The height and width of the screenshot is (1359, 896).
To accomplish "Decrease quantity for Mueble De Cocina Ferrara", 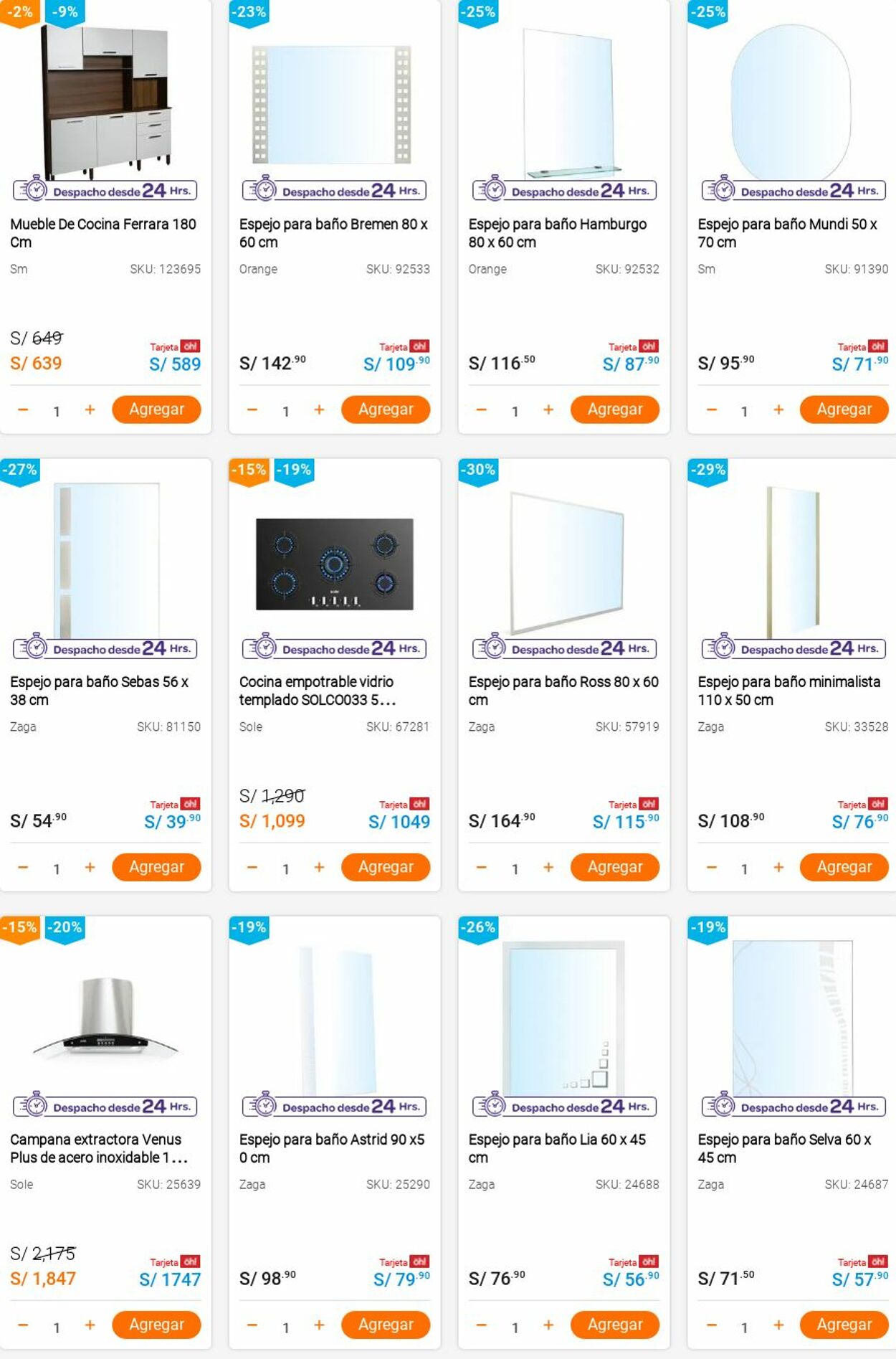I will click(23, 409).
